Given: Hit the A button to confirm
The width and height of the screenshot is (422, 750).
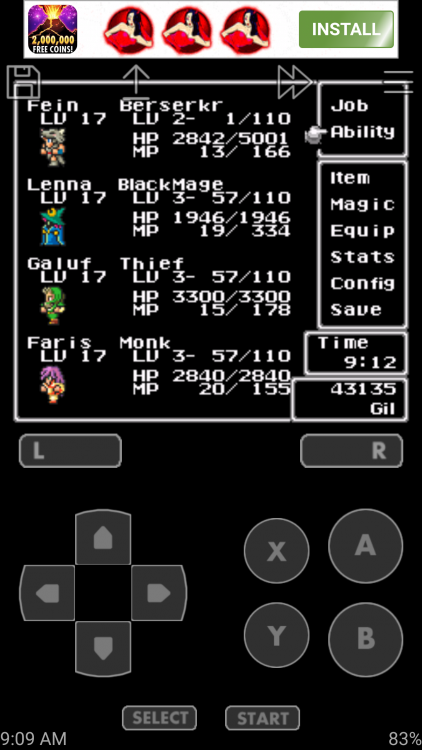Looking at the screenshot, I should click(x=366, y=546).
